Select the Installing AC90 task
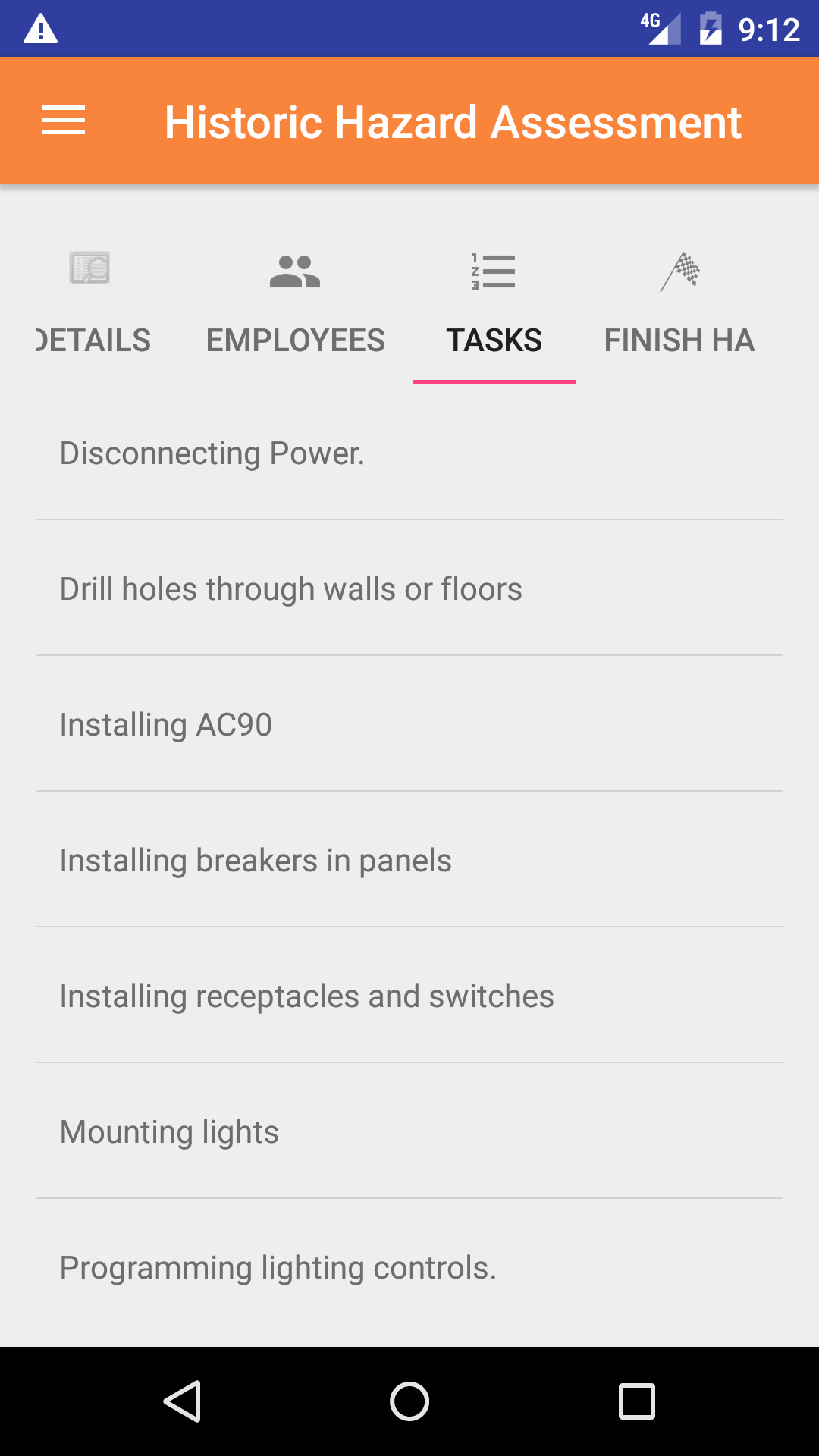This screenshot has width=819, height=1456. [x=409, y=725]
